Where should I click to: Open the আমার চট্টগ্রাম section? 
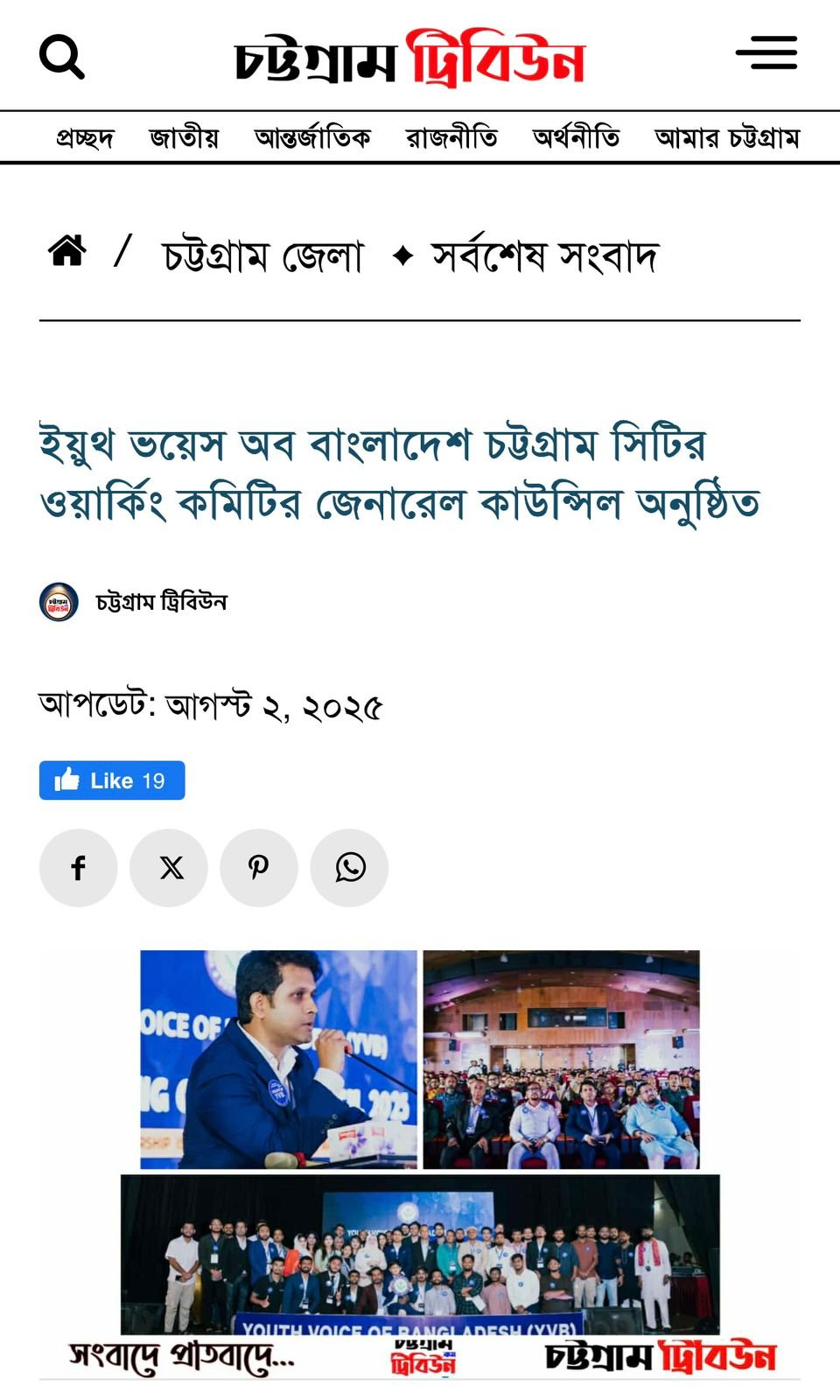coord(726,137)
